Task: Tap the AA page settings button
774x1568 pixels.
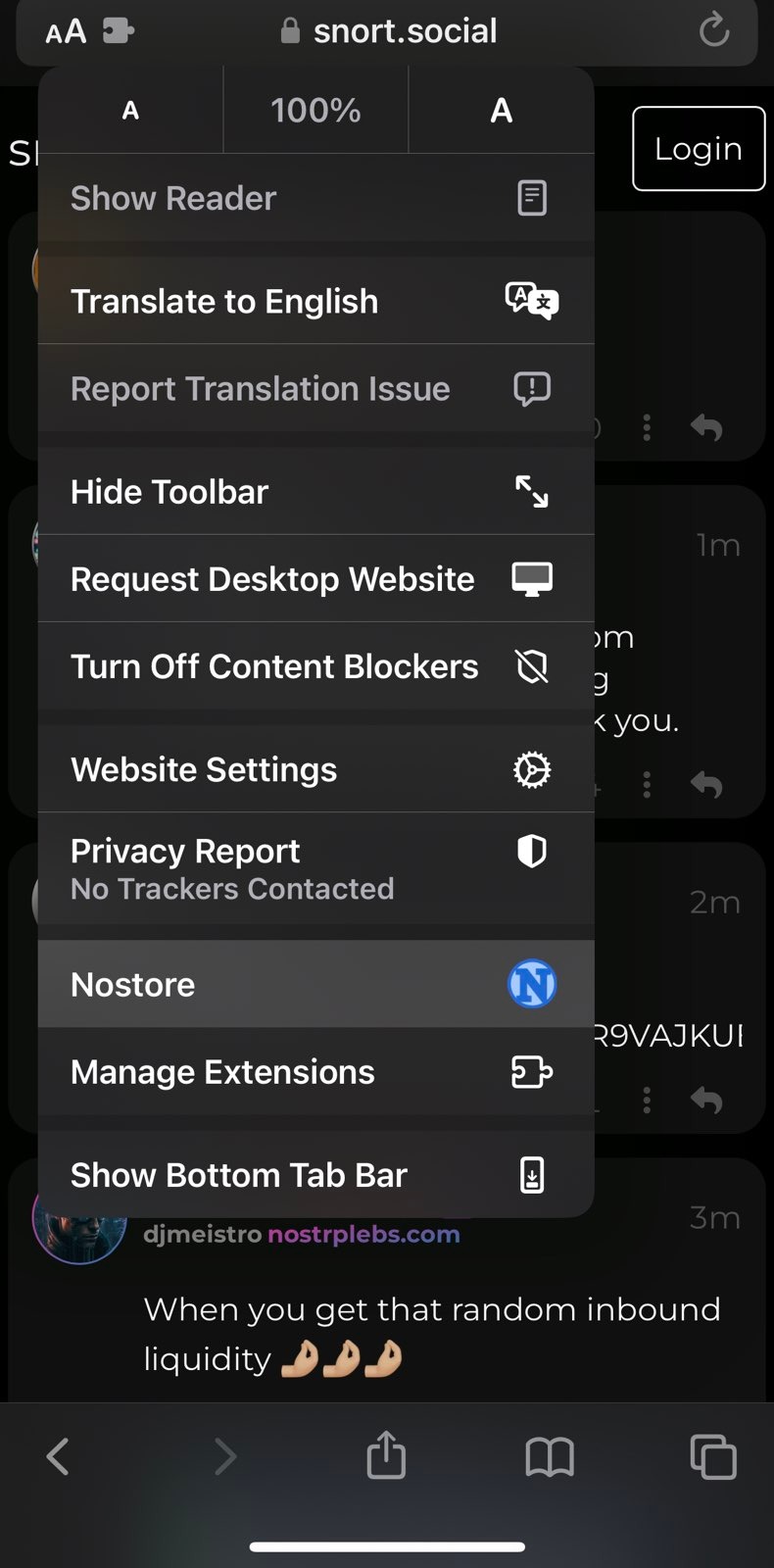Action: [x=66, y=31]
